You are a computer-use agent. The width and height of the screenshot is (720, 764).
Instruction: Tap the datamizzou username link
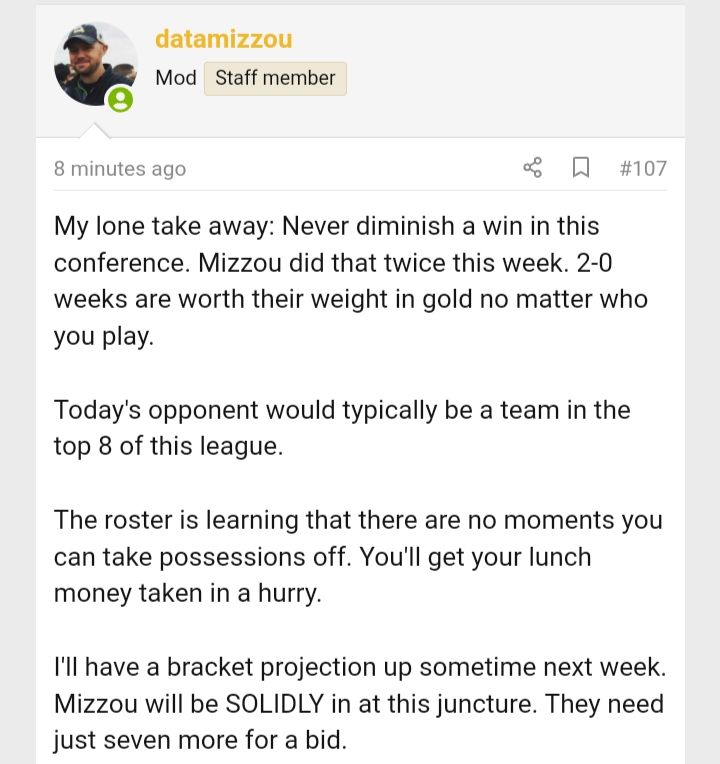pyautogui.click(x=223, y=39)
